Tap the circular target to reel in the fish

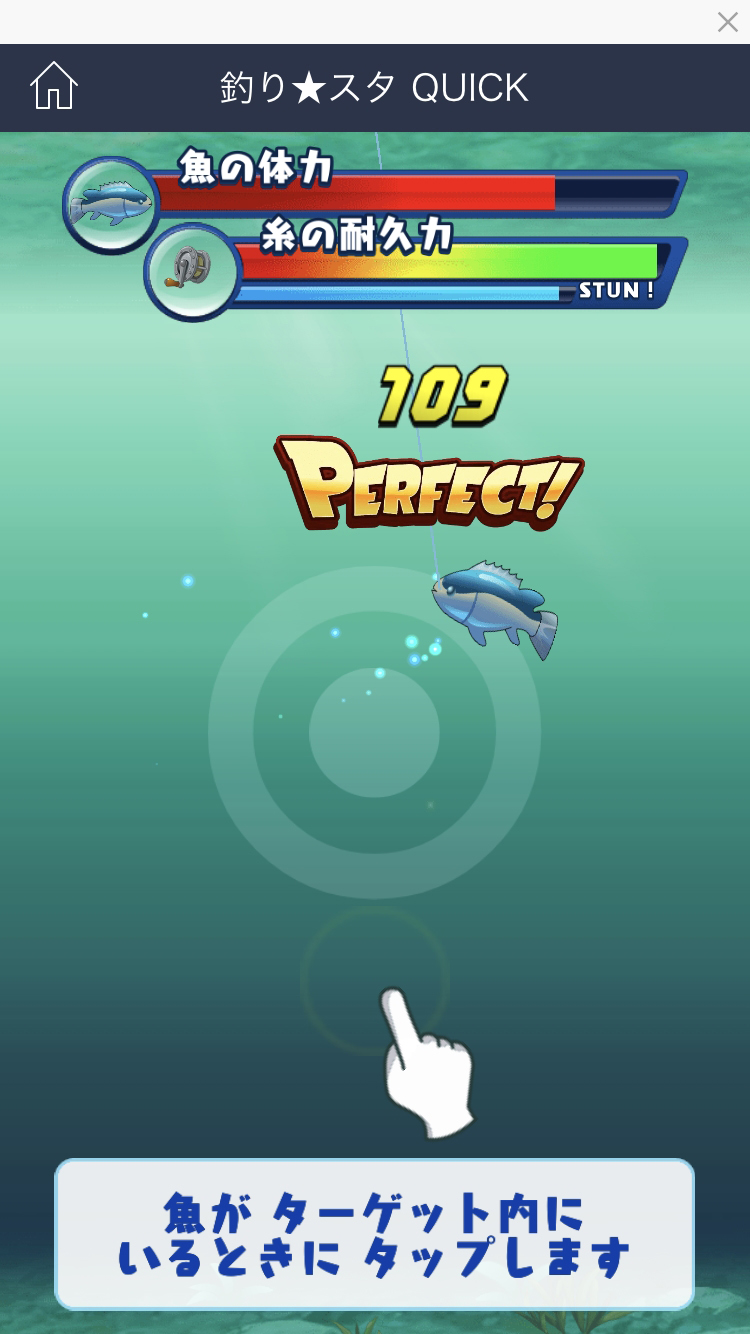[374, 733]
